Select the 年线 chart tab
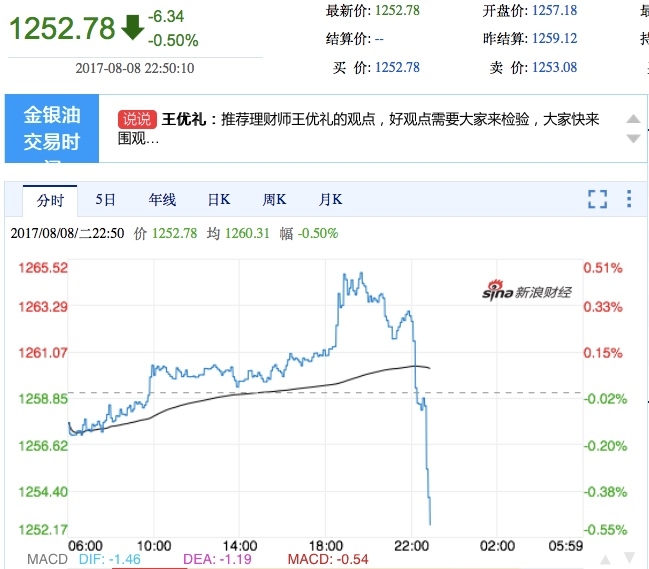Image resolution: width=649 pixels, height=569 pixels. tap(162, 199)
